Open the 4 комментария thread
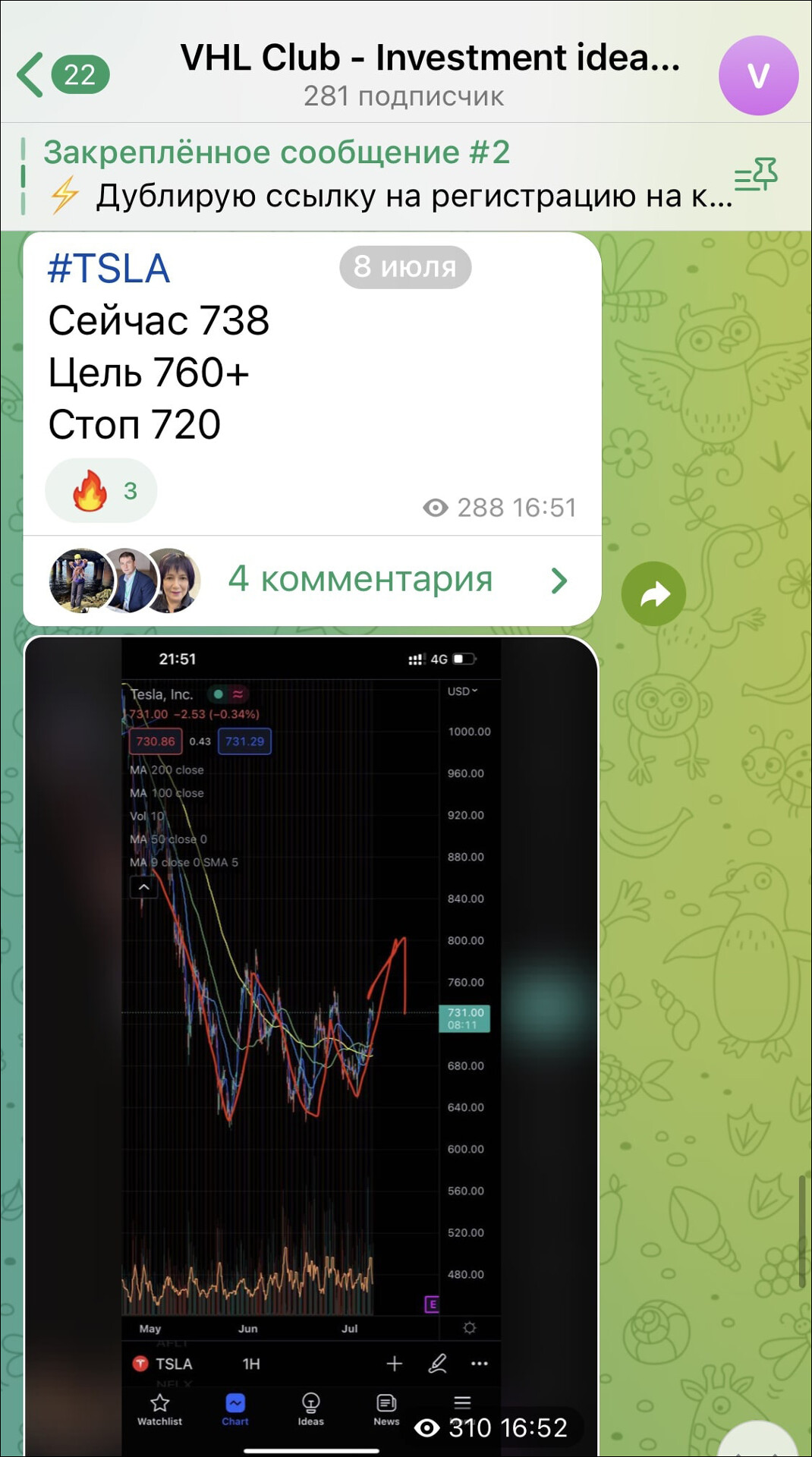The height and width of the screenshot is (1457, 812). click(360, 580)
